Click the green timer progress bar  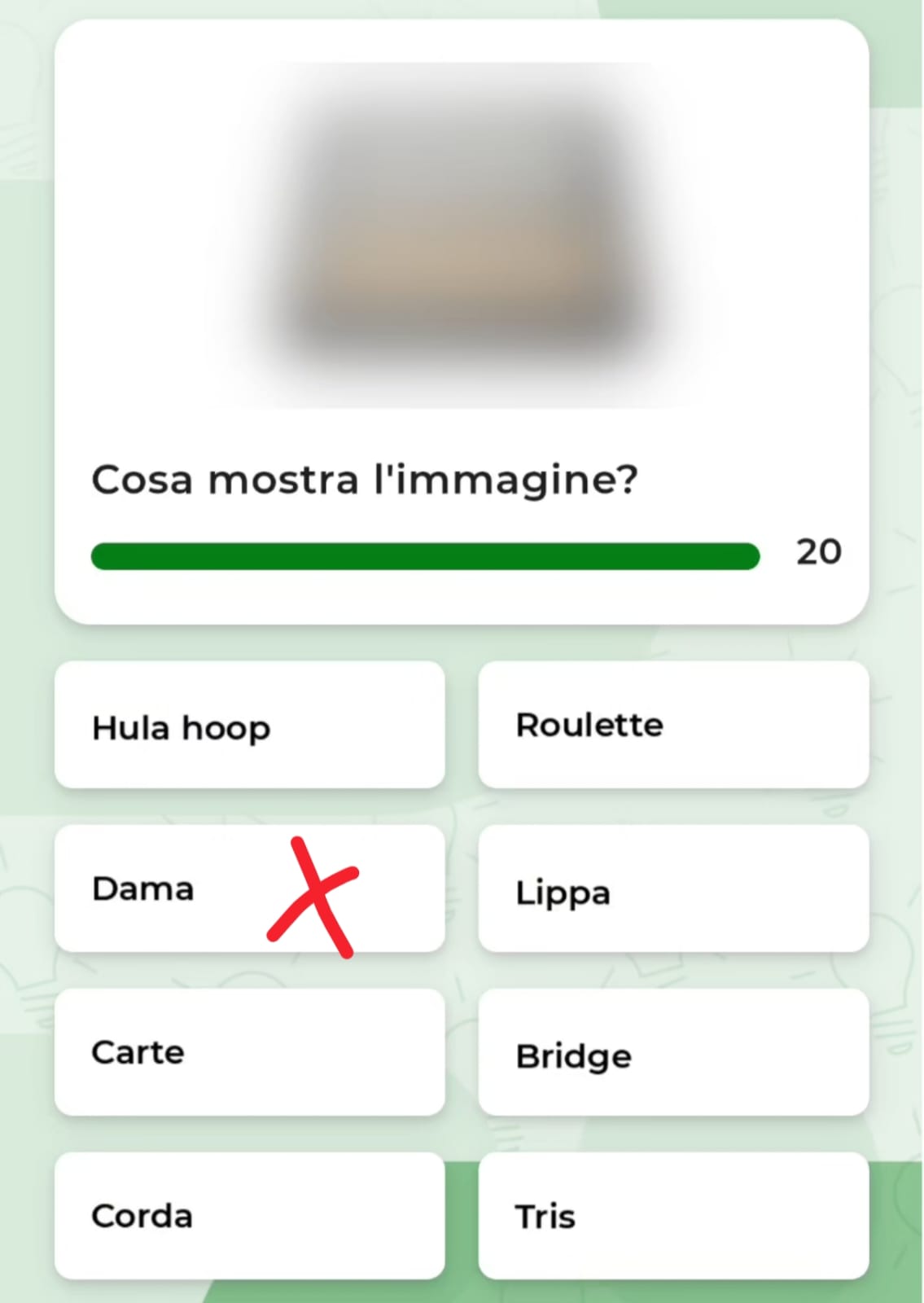coord(423,555)
